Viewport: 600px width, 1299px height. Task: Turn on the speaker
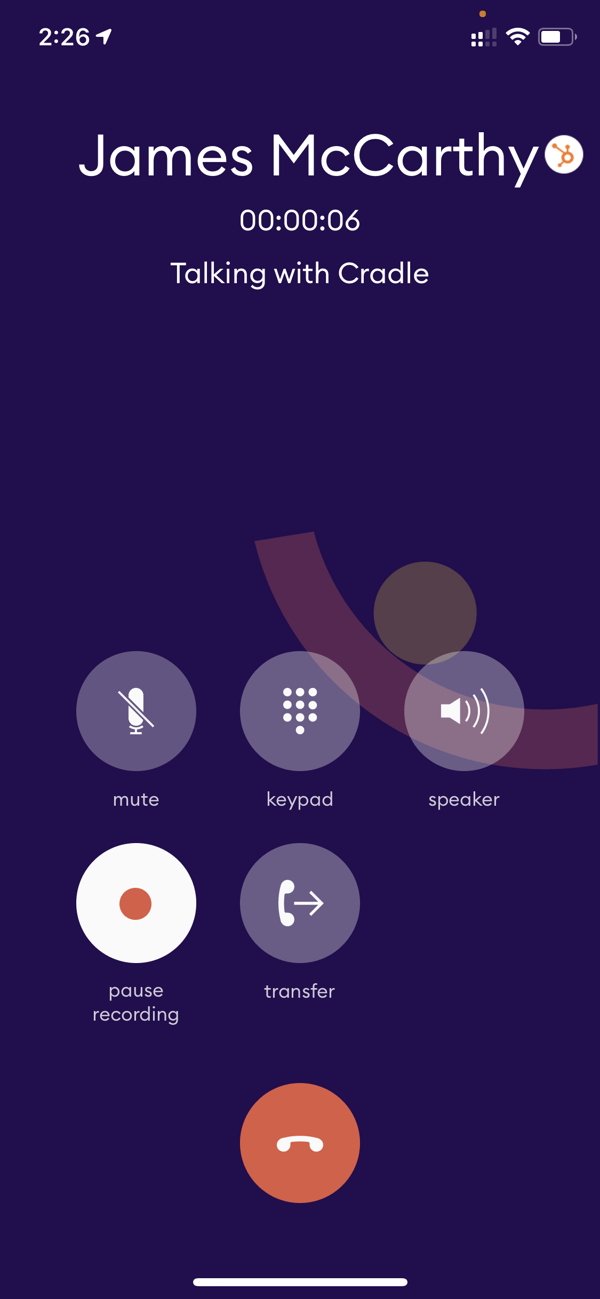point(464,711)
